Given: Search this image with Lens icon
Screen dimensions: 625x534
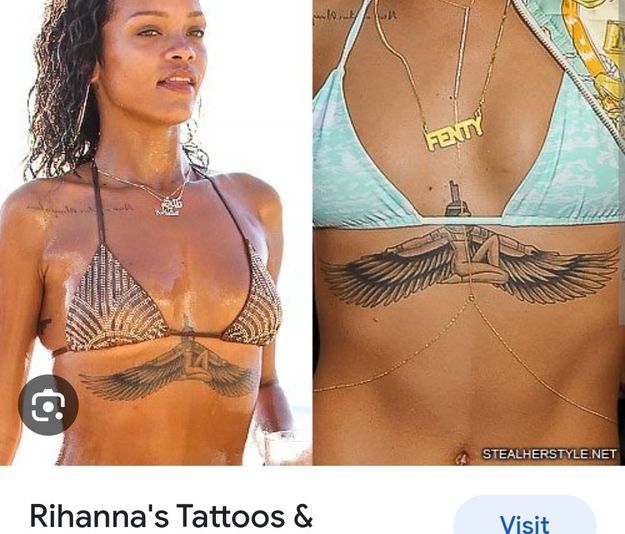Looking at the screenshot, I should pyautogui.click(x=47, y=405).
